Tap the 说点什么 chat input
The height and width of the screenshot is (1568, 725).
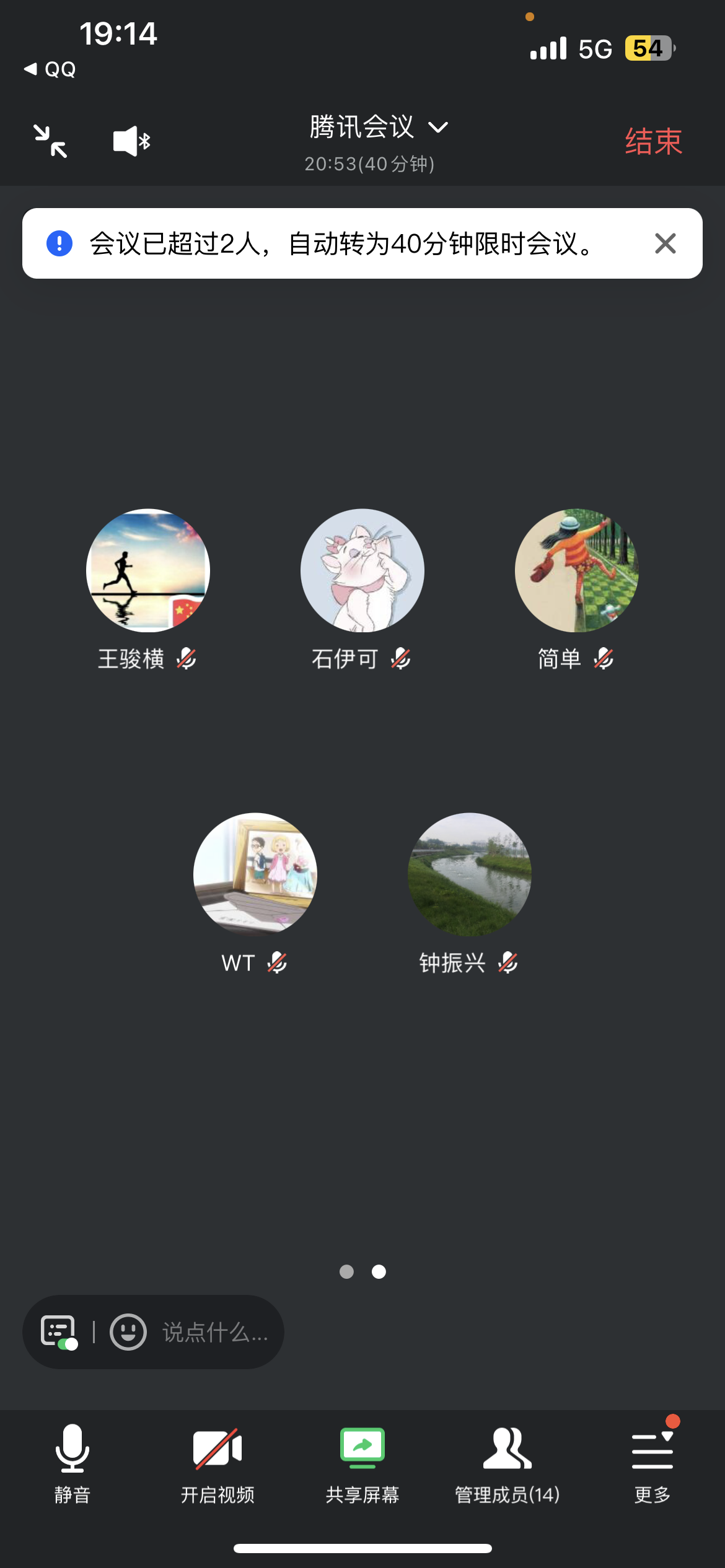pos(215,1333)
